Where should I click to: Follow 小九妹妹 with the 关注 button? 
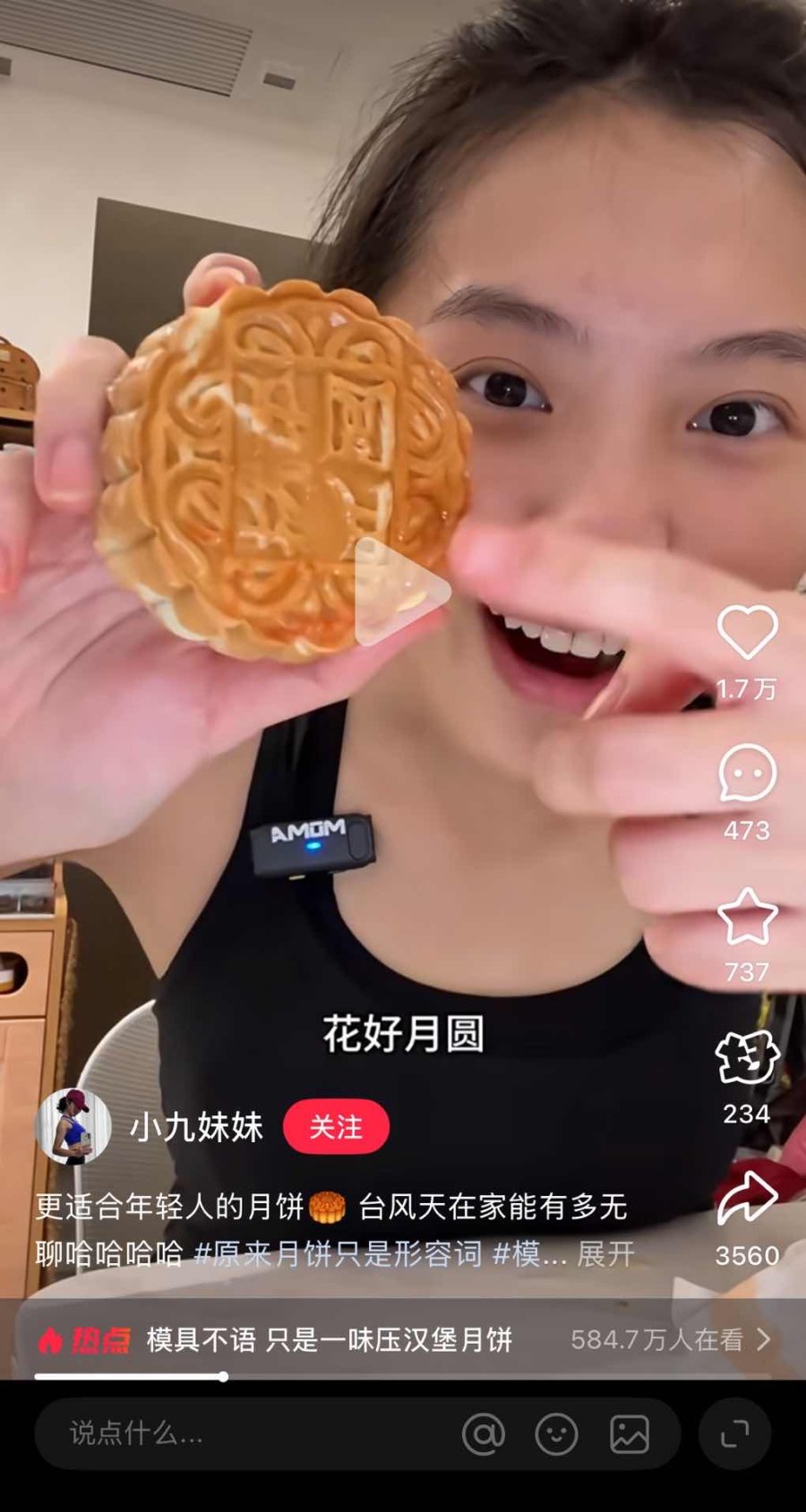336,1126
